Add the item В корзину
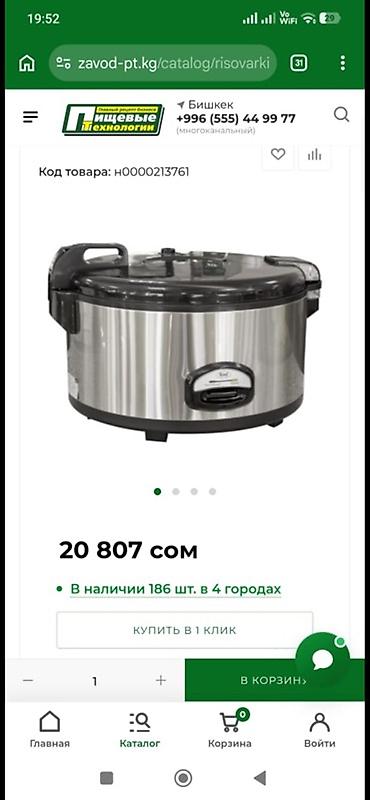 click(275, 681)
